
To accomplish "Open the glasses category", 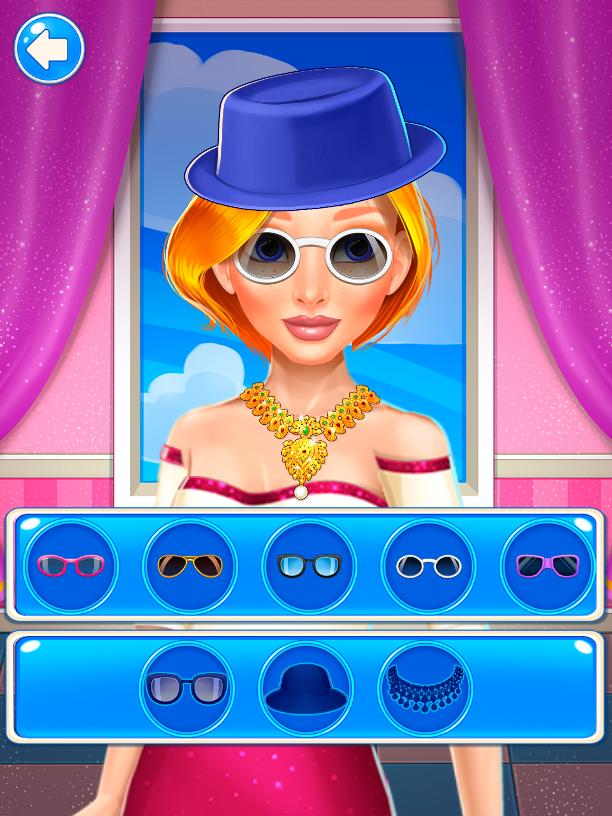I will (187, 689).
